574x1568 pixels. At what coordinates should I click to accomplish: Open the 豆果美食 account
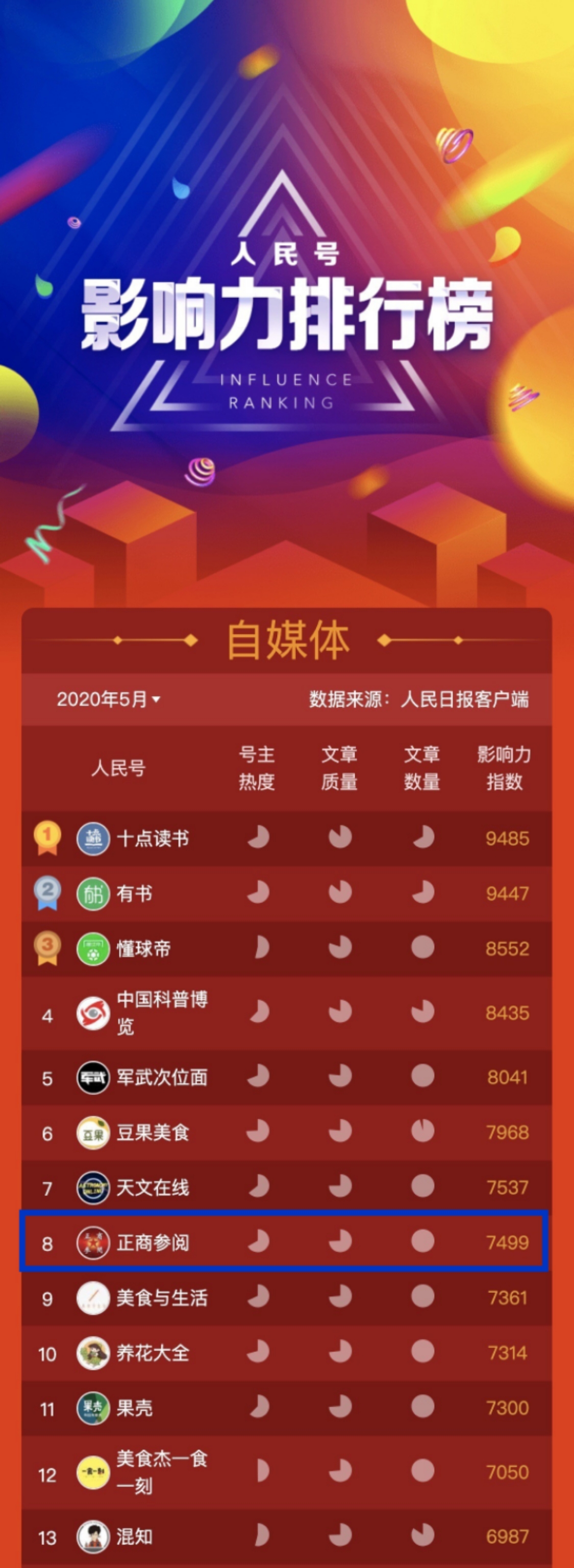(153, 1132)
